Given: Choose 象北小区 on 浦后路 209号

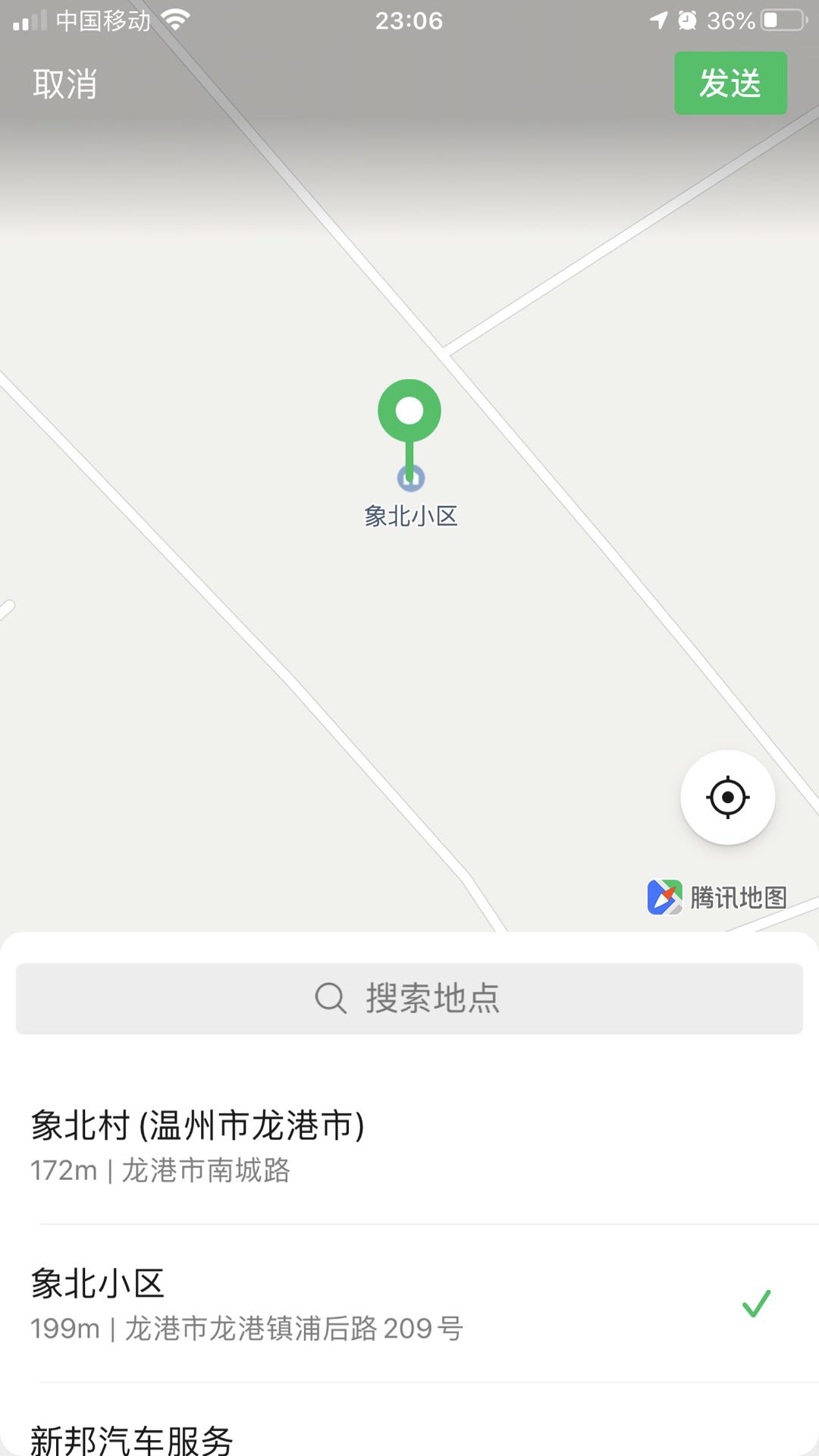Looking at the screenshot, I should pos(409,1304).
